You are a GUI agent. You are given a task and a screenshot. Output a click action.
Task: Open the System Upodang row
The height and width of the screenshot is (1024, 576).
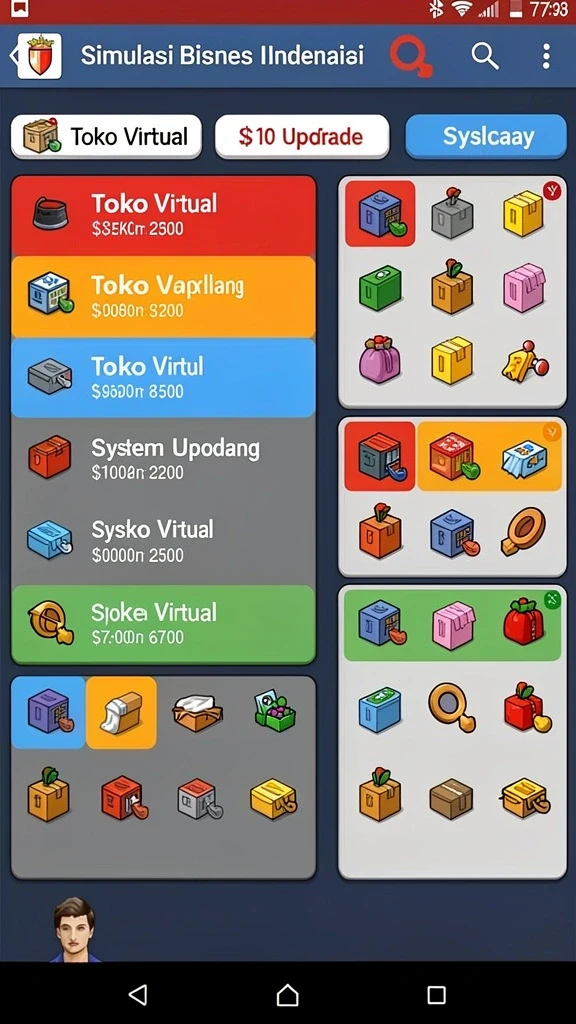163,458
